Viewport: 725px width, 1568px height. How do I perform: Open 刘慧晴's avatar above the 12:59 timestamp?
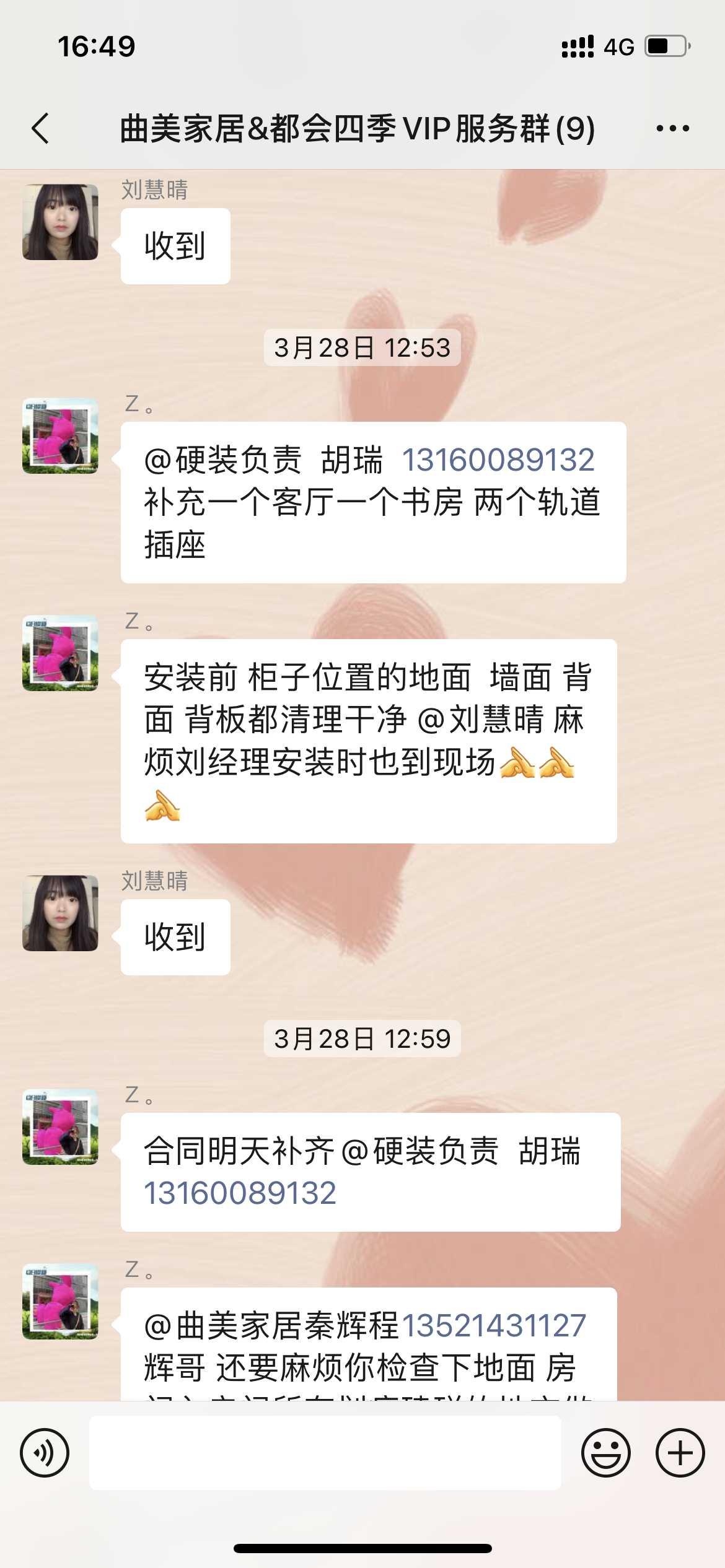tap(60, 913)
